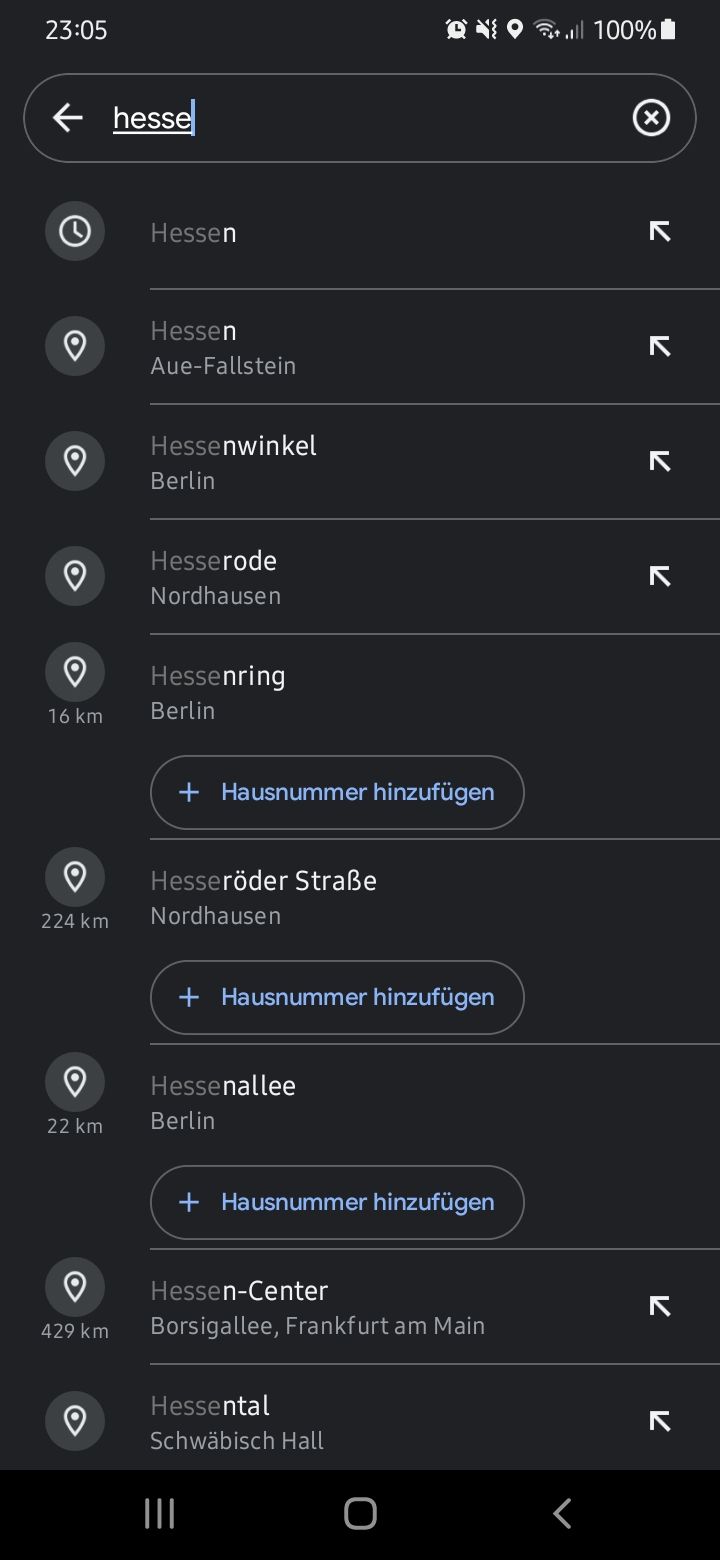
Task: Open Hessenring in Berlin
Action: coord(360,692)
